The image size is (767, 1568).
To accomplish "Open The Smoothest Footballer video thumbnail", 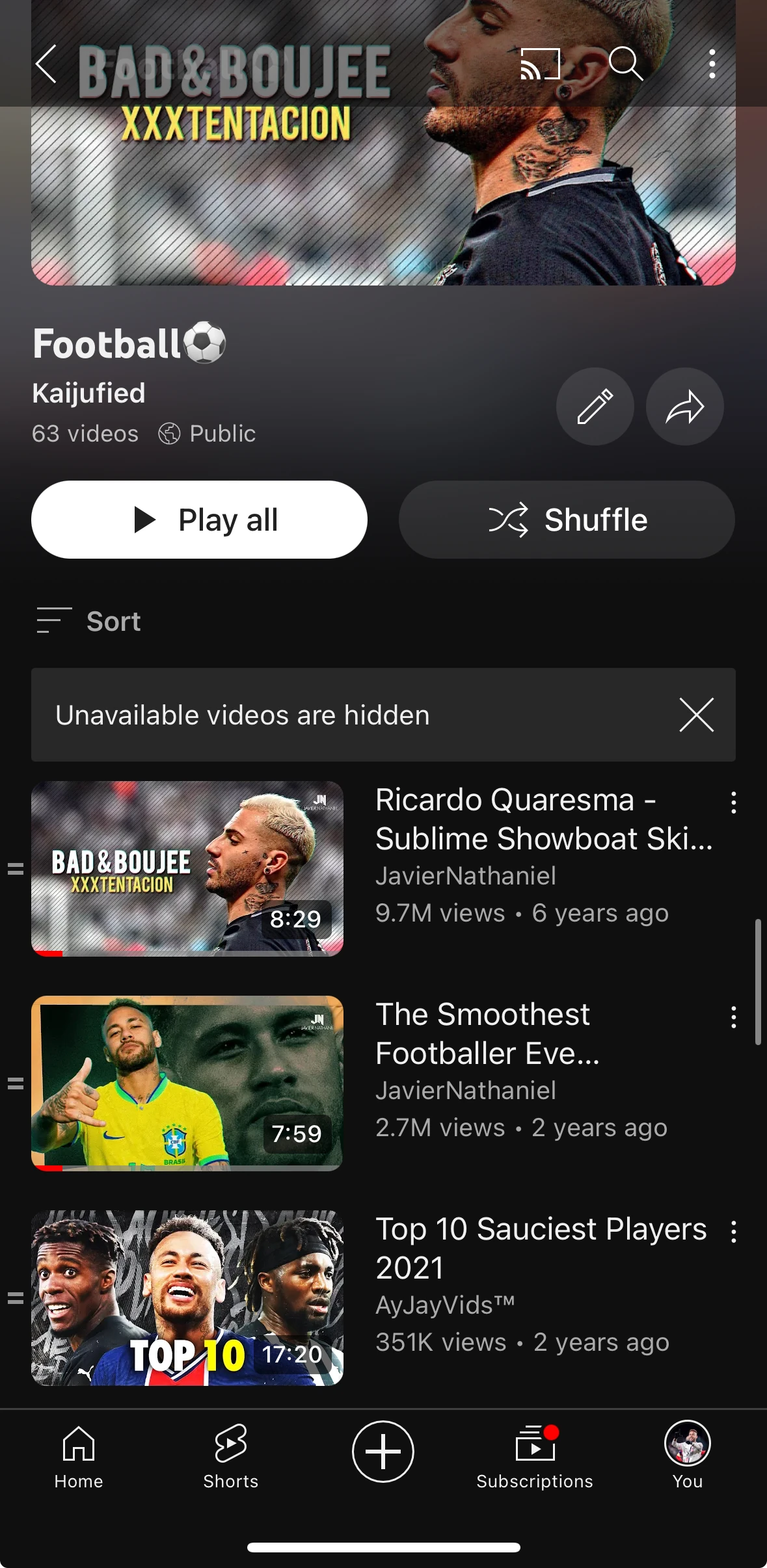I will click(186, 1082).
